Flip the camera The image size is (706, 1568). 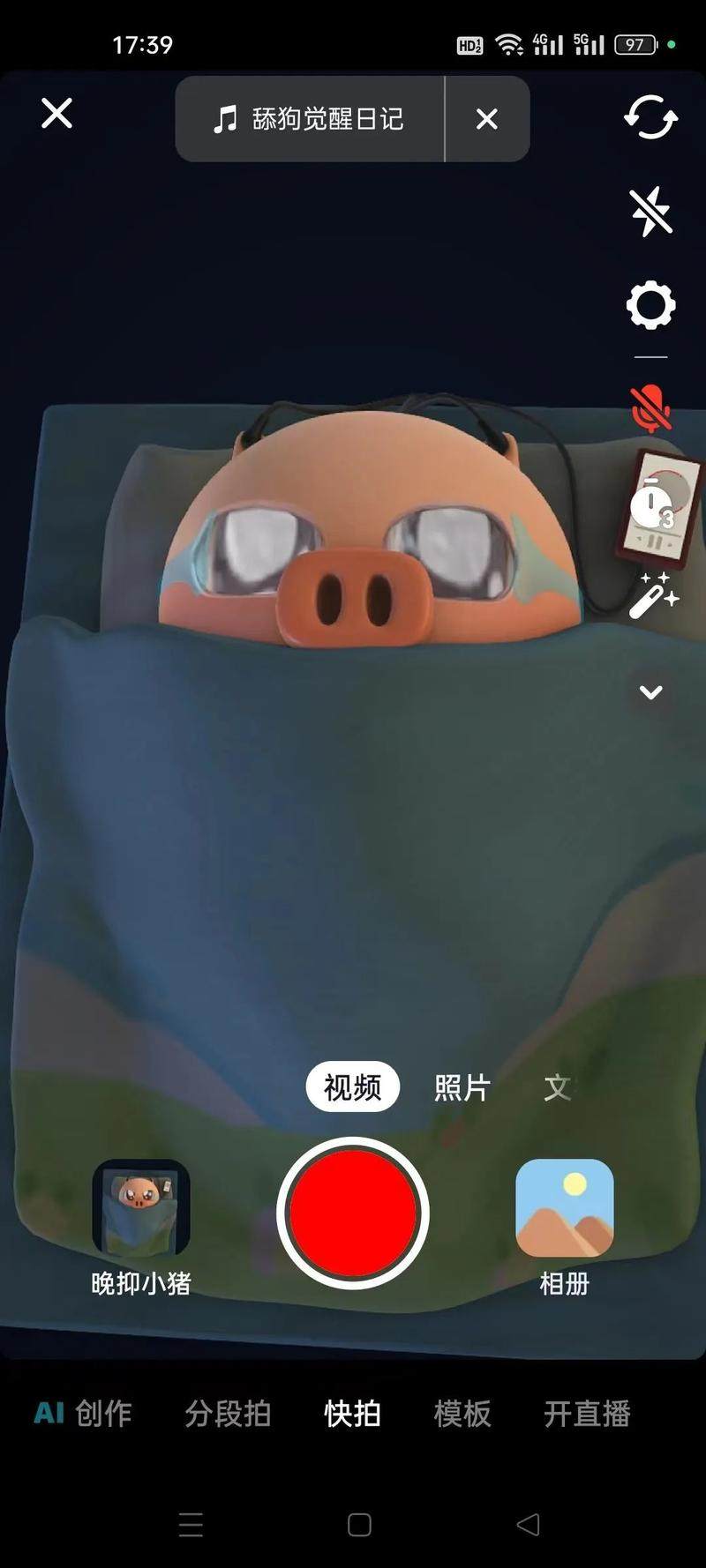650,117
